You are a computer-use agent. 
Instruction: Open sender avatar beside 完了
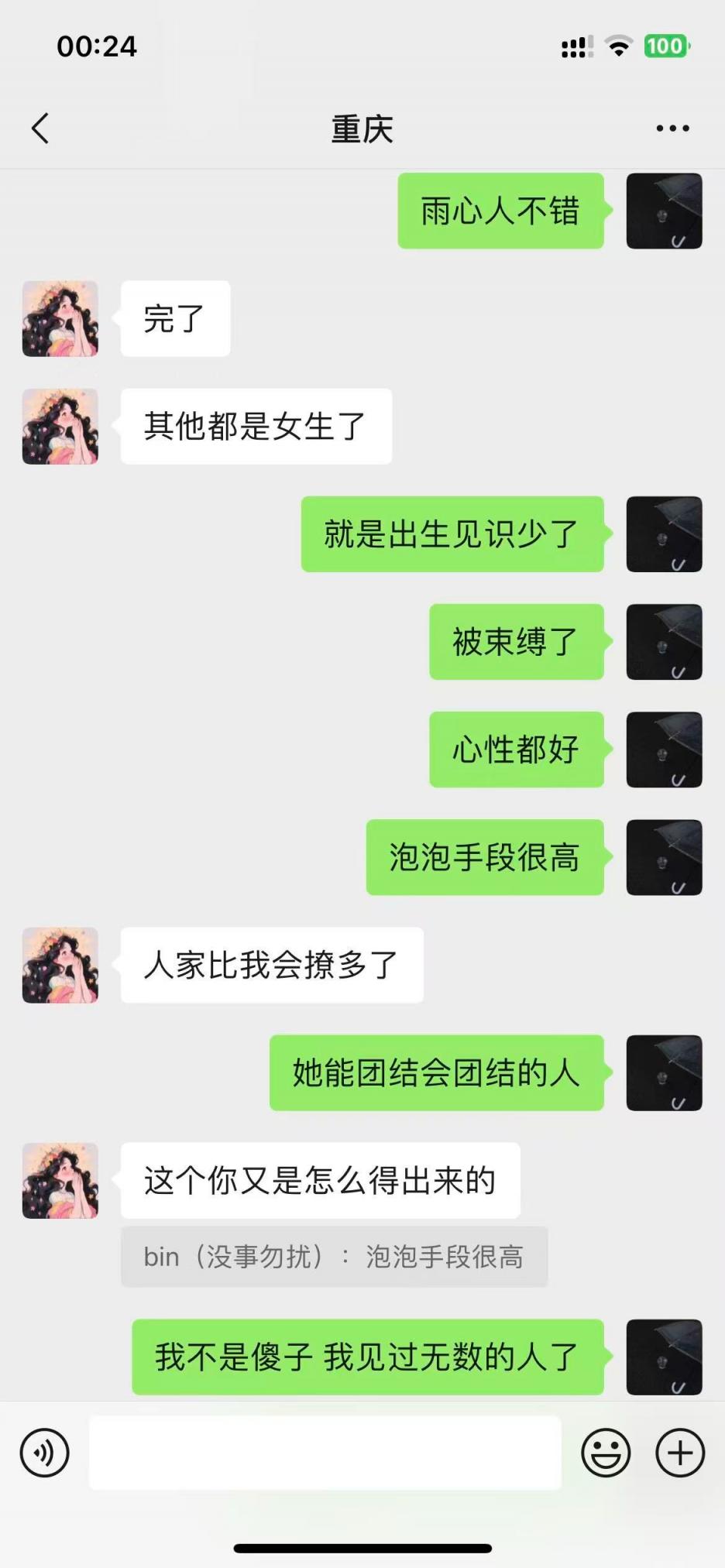(x=60, y=319)
